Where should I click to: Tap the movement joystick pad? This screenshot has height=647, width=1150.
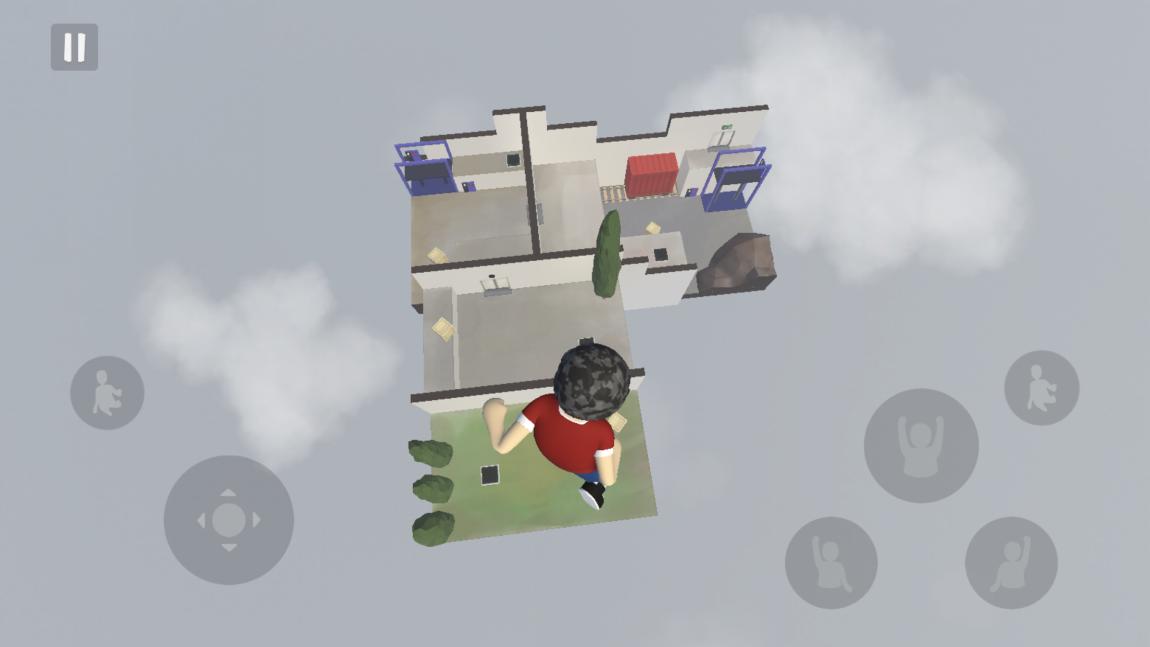point(228,520)
